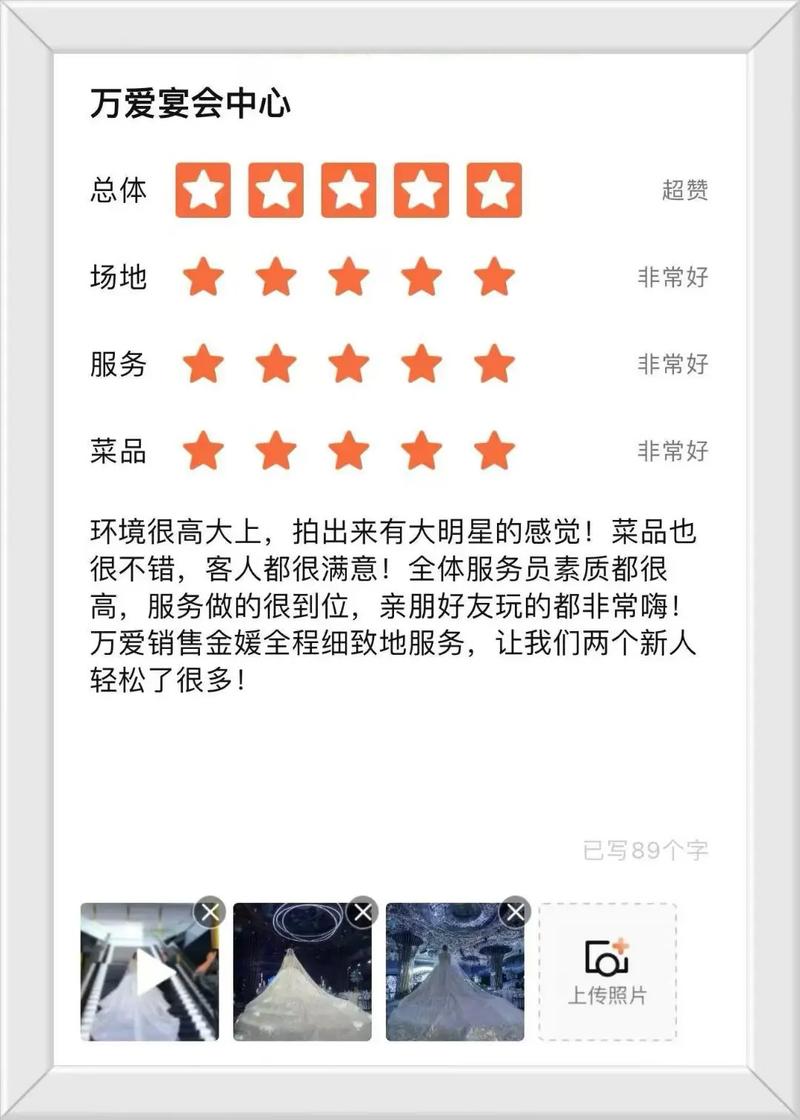The width and height of the screenshot is (800, 1120).
Task: Toggle the fourth star of the 场地 rating
Action: point(420,275)
